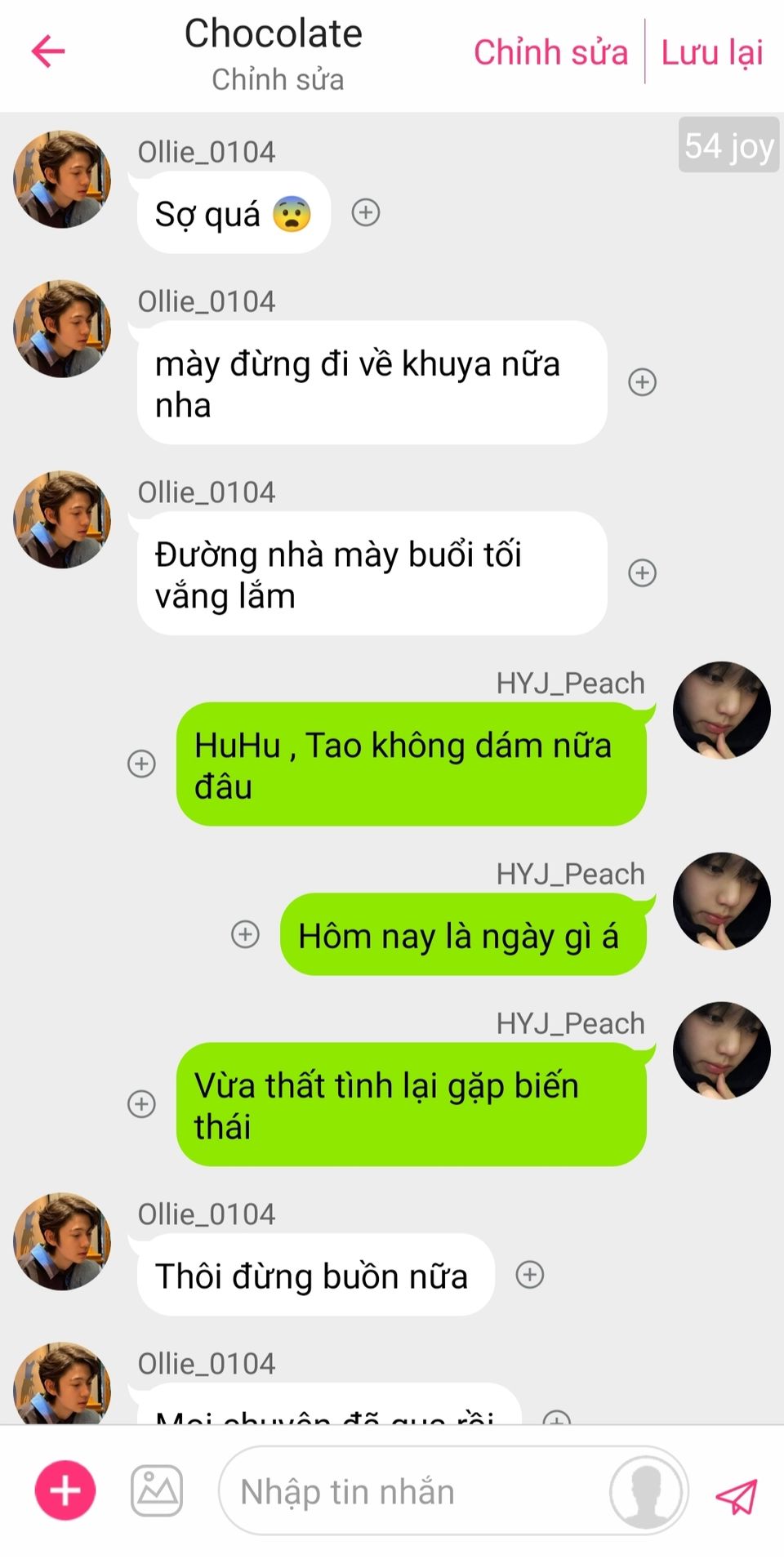Tap the plus beside "Thôi đừng buồn nữa"

(530, 1275)
